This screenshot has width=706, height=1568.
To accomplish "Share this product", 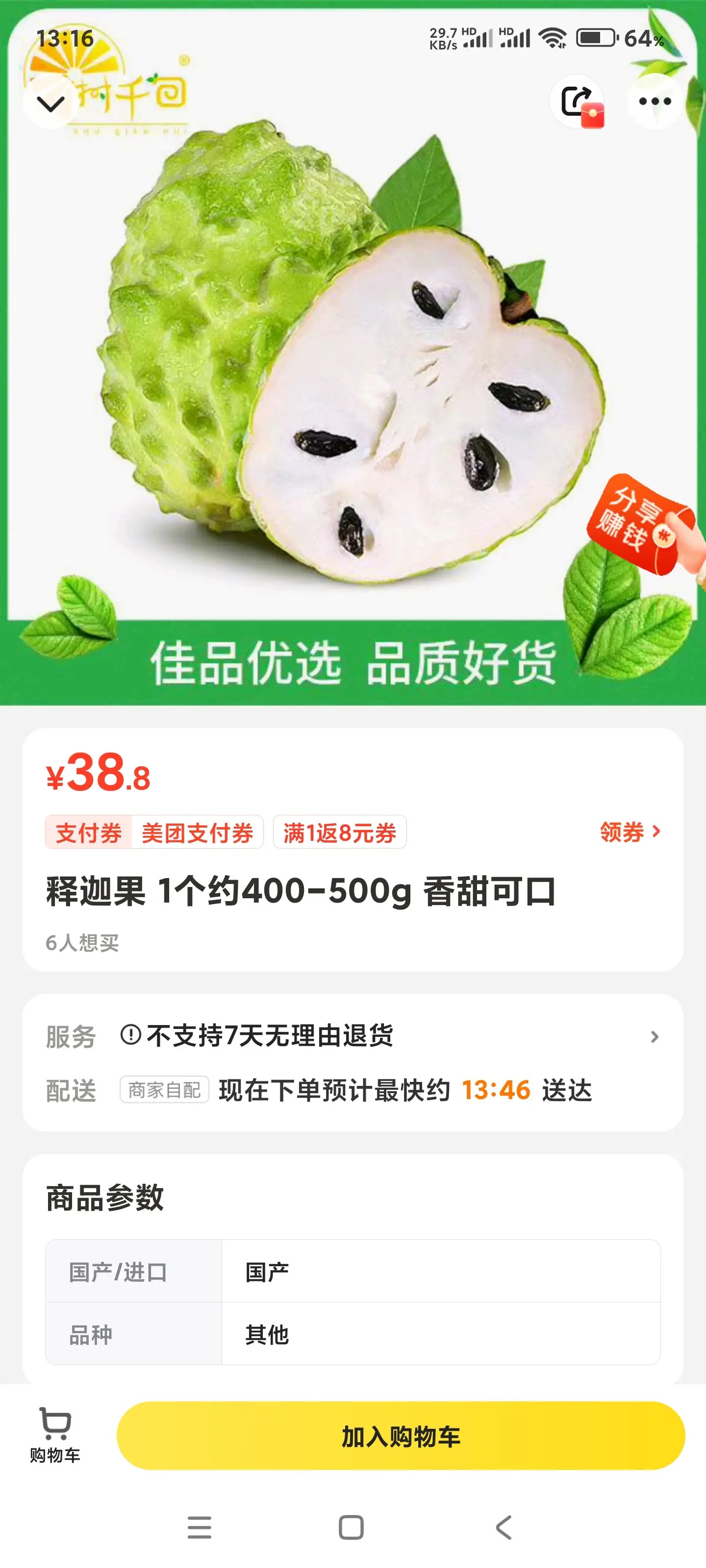I will [x=577, y=101].
